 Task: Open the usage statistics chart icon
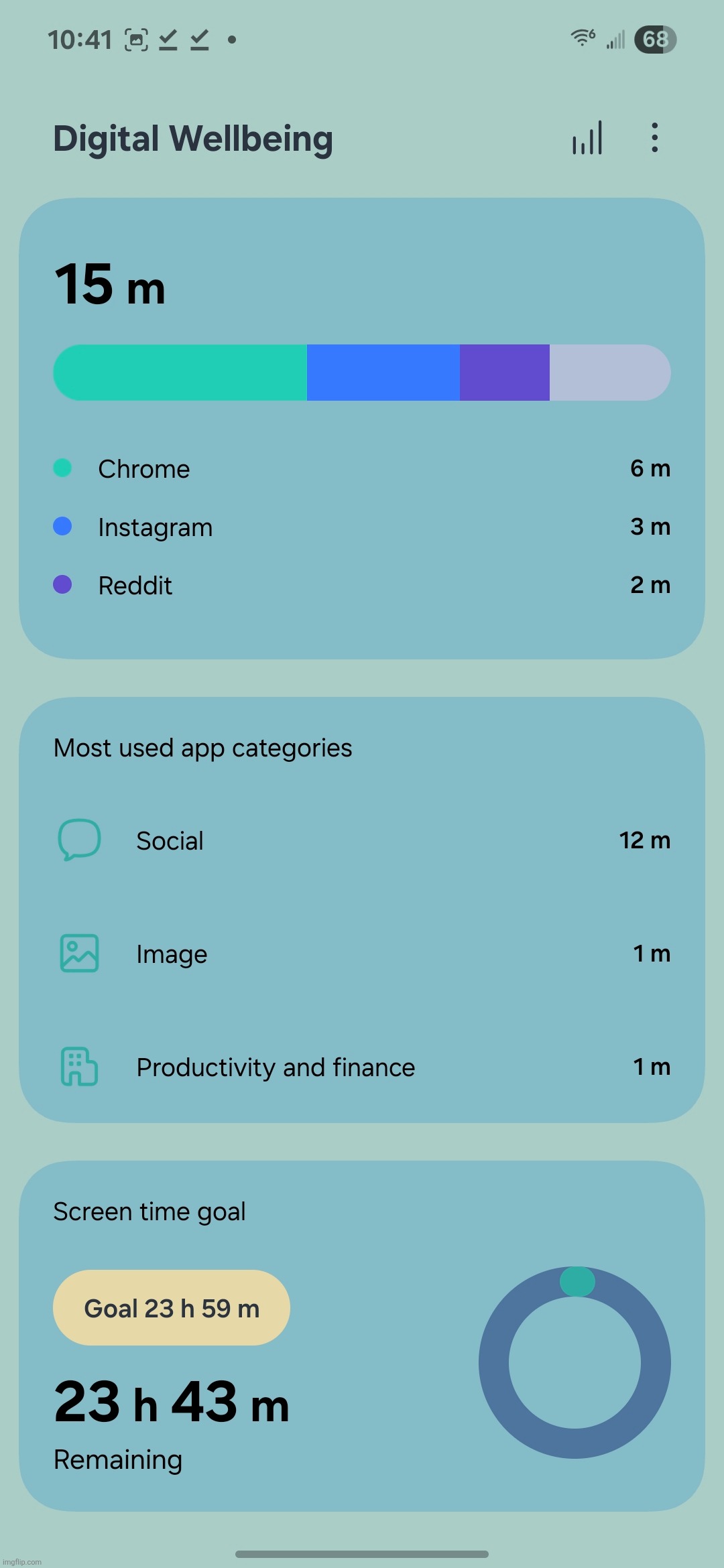pyautogui.click(x=587, y=138)
